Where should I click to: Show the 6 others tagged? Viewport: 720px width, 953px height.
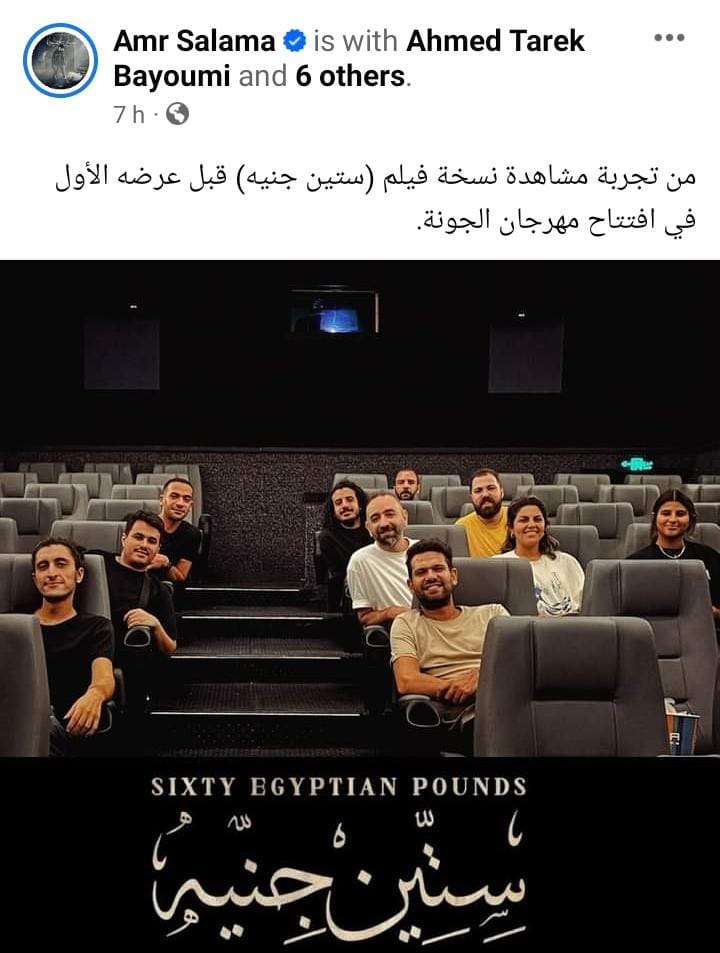tap(350, 76)
